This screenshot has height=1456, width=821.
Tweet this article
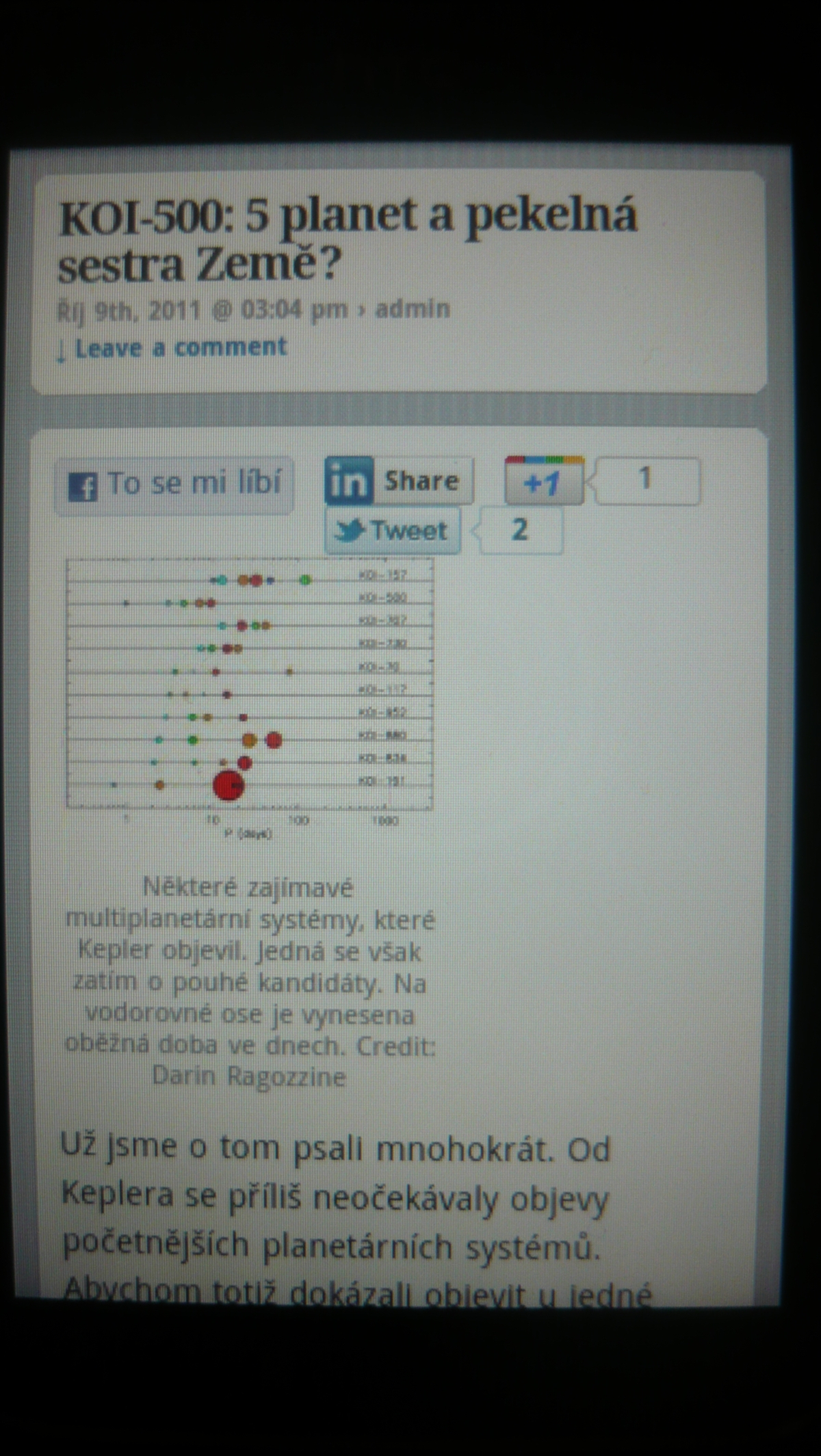click(x=393, y=530)
